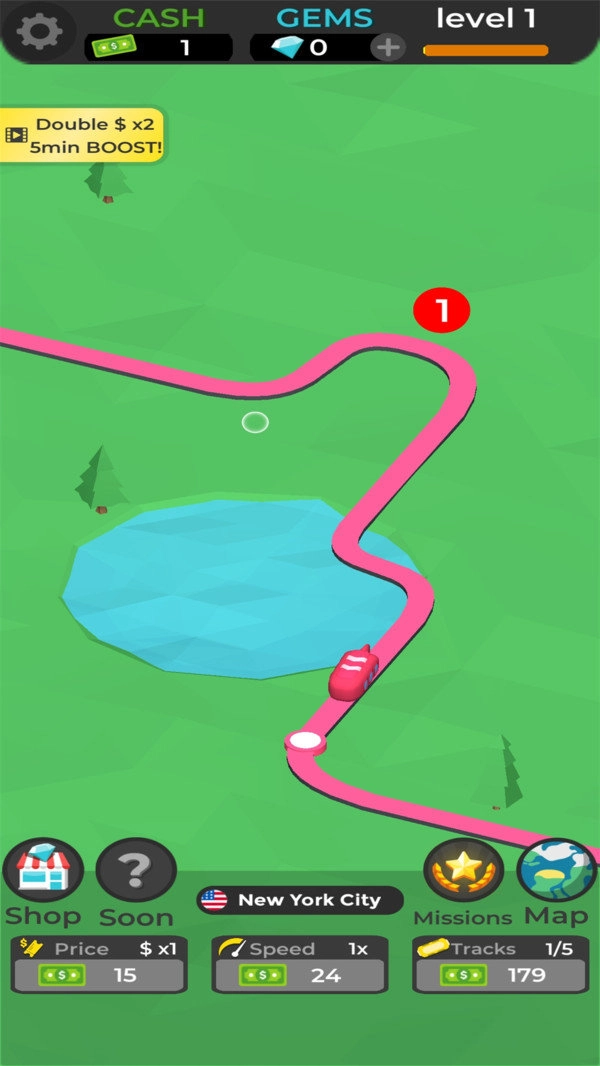Tap the New York City location label
The height and width of the screenshot is (1066, 600).
(x=300, y=900)
